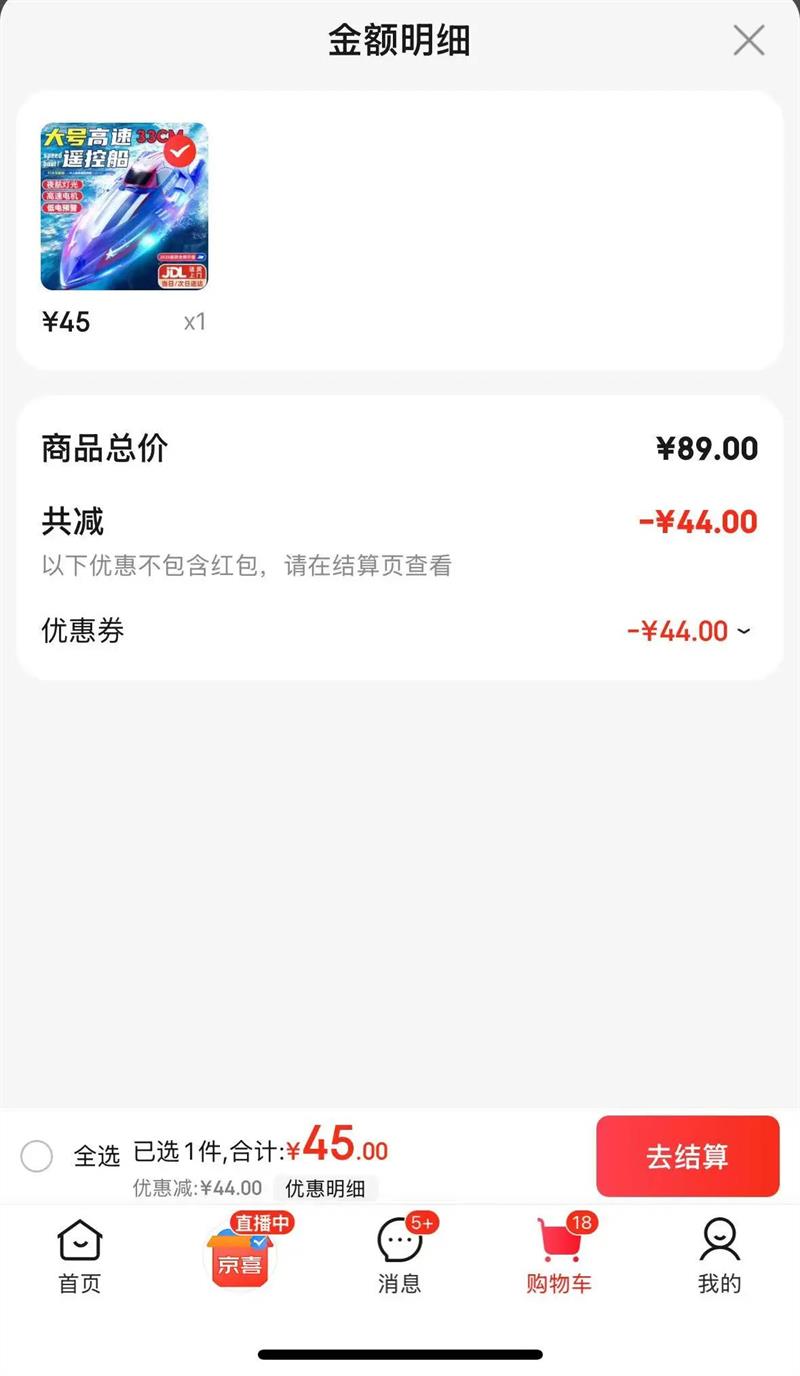Switch to the 我的 profile tab
The width and height of the screenshot is (800, 1376).
(719, 1256)
